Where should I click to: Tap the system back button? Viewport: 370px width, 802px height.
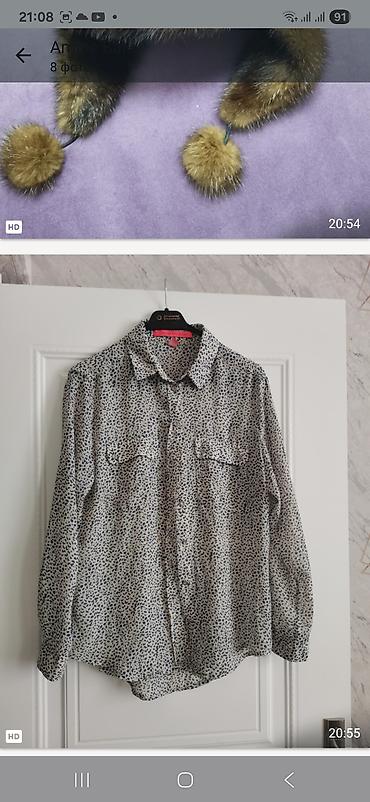(289, 779)
